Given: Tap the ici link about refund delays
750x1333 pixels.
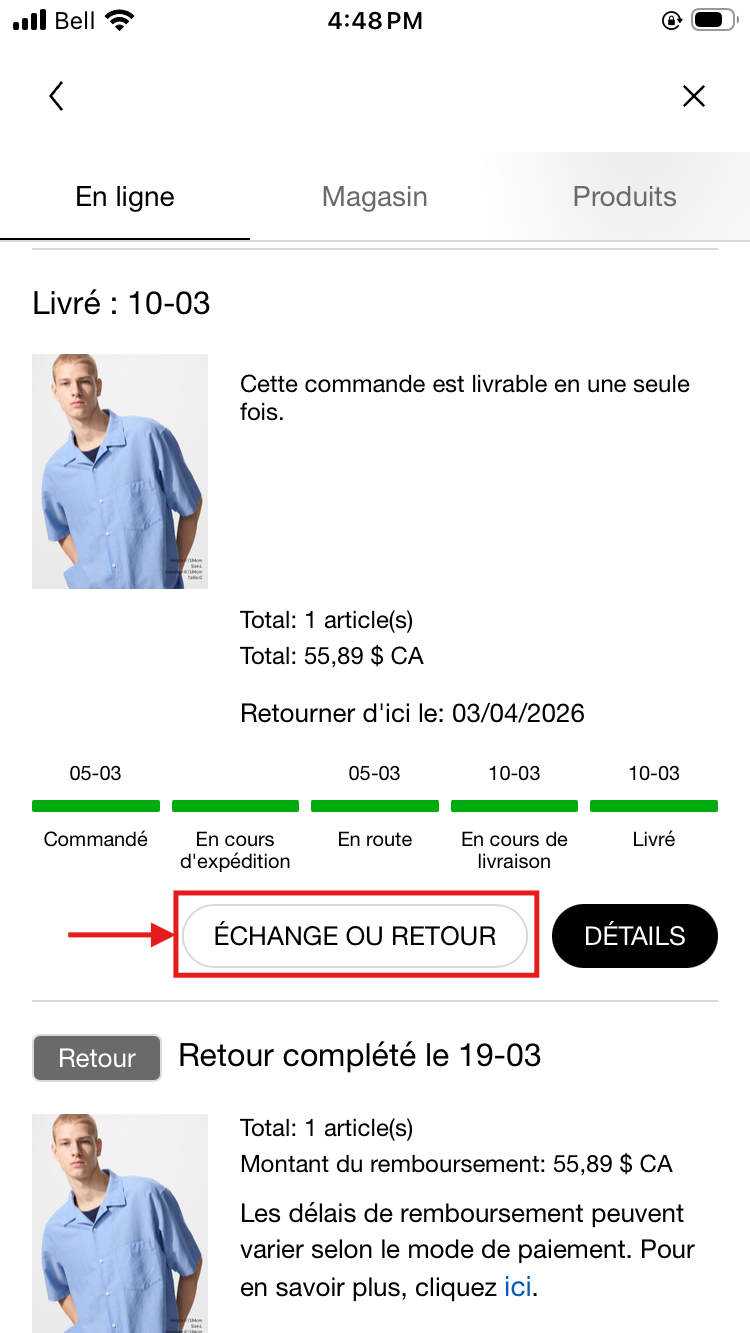Looking at the screenshot, I should [x=517, y=1286].
